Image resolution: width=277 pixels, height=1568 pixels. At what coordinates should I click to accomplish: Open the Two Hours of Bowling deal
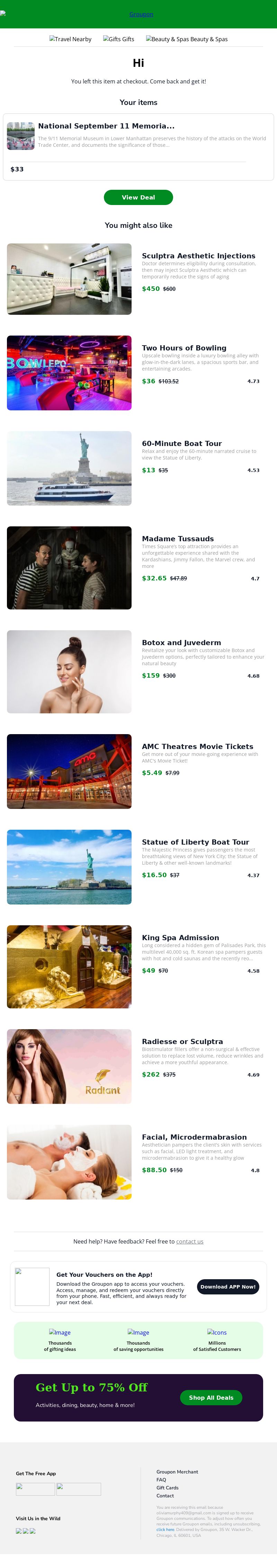pos(184,348)
